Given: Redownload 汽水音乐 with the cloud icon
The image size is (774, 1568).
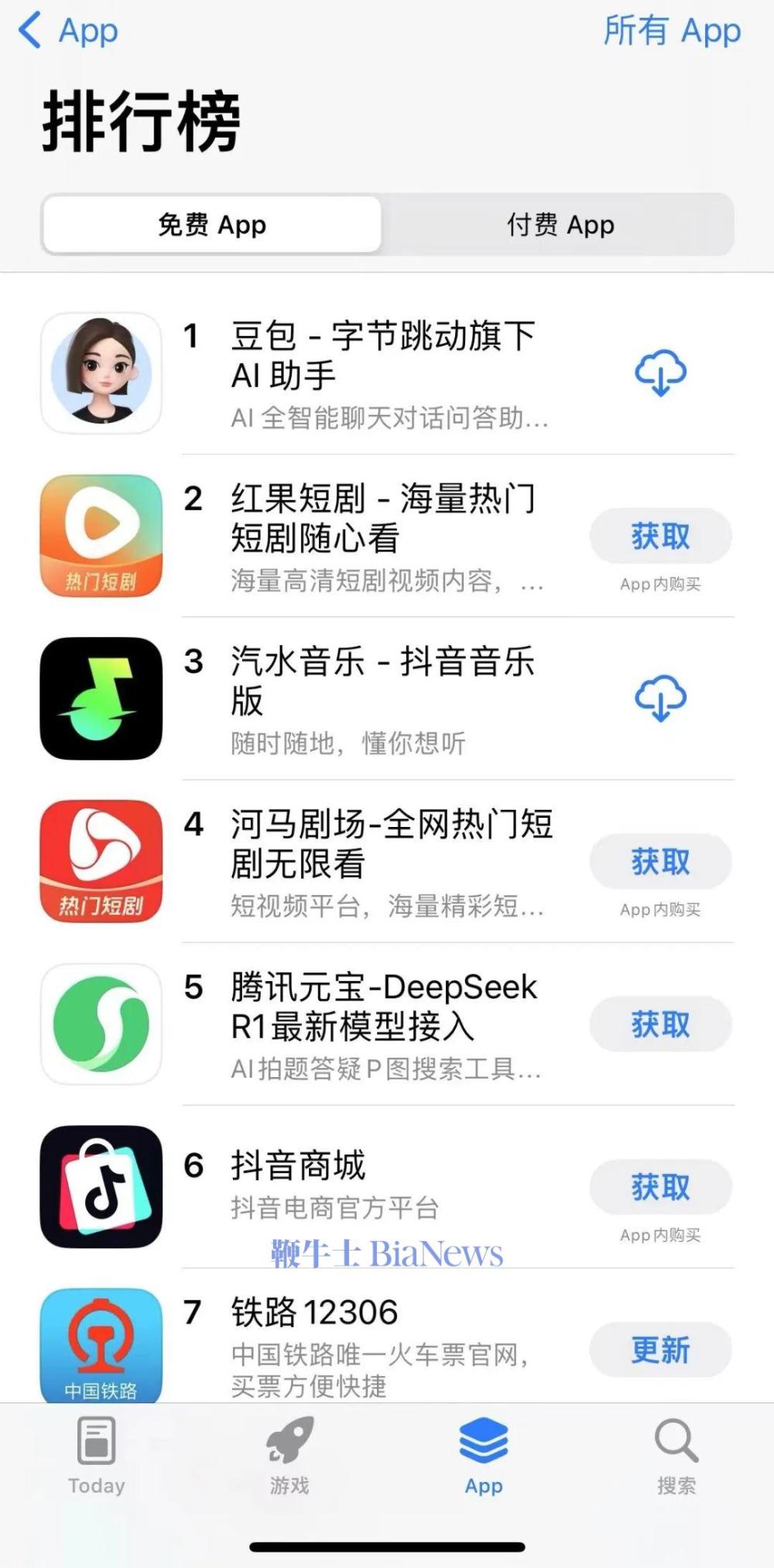Looking at the screenshot, I should pyautogui.click(x=660, y=698).
